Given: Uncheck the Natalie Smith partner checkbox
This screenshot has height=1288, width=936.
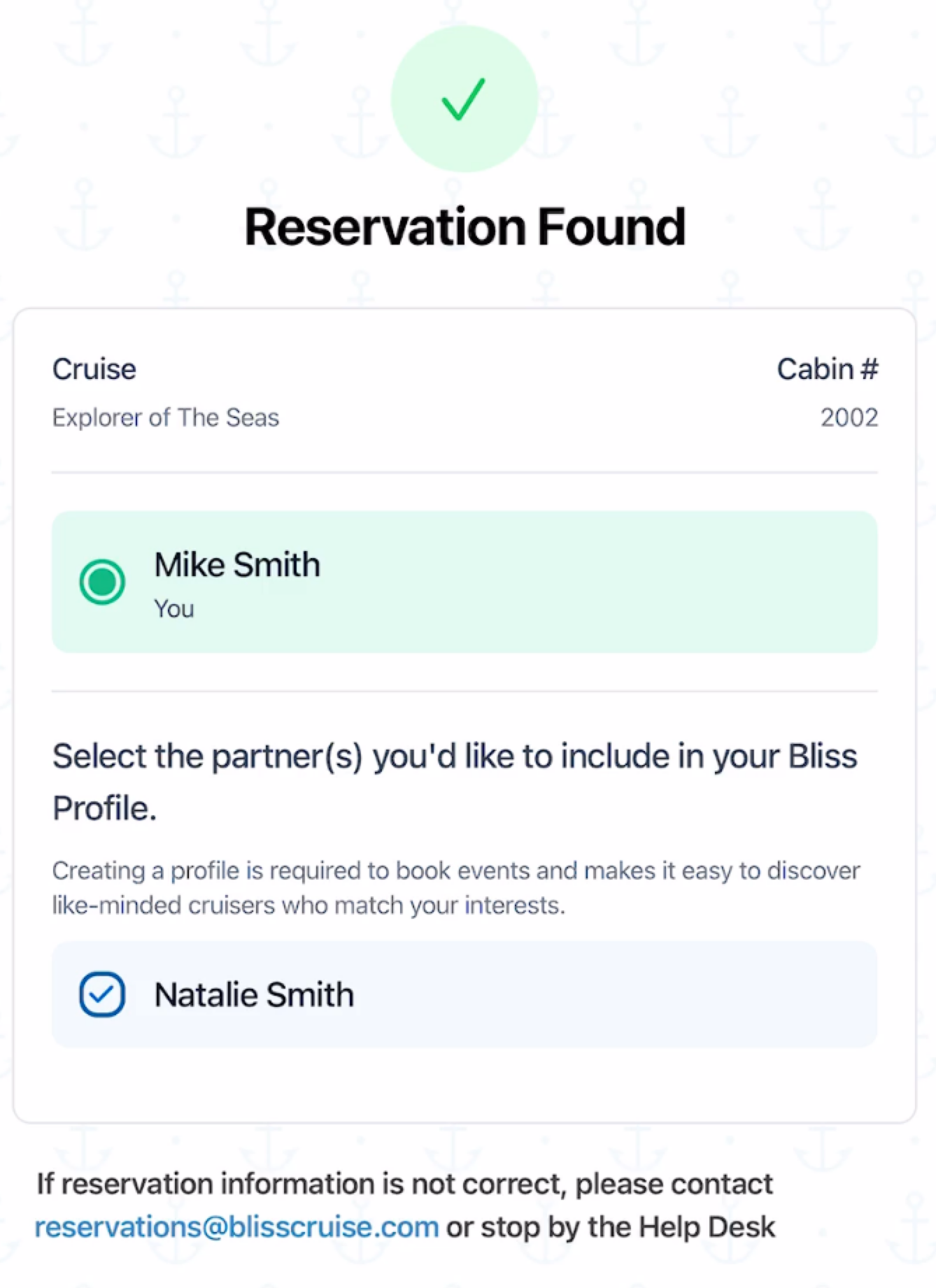Looking at the screenshot, I should pyautogui.click(x=102, y=994).
